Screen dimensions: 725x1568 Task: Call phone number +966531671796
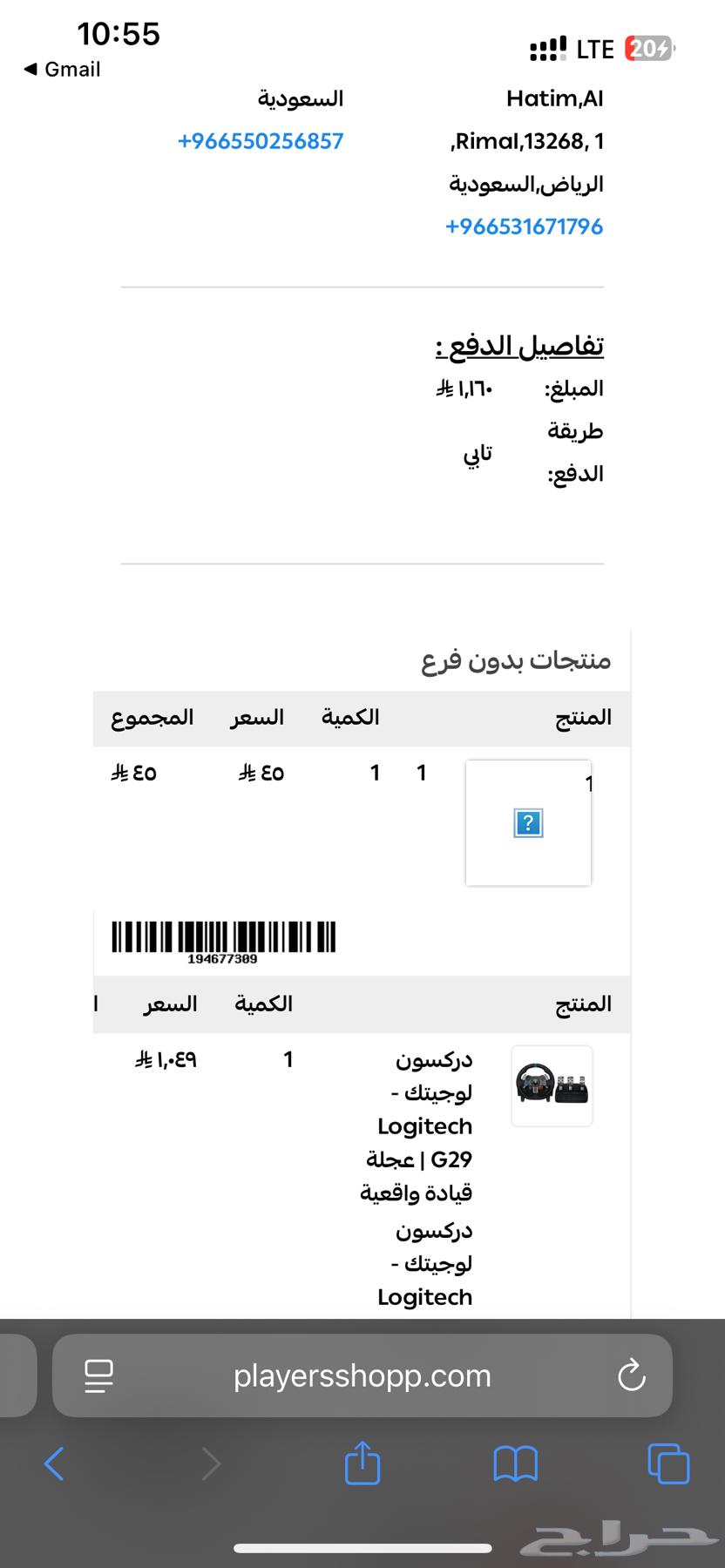(x=524, y=226)
